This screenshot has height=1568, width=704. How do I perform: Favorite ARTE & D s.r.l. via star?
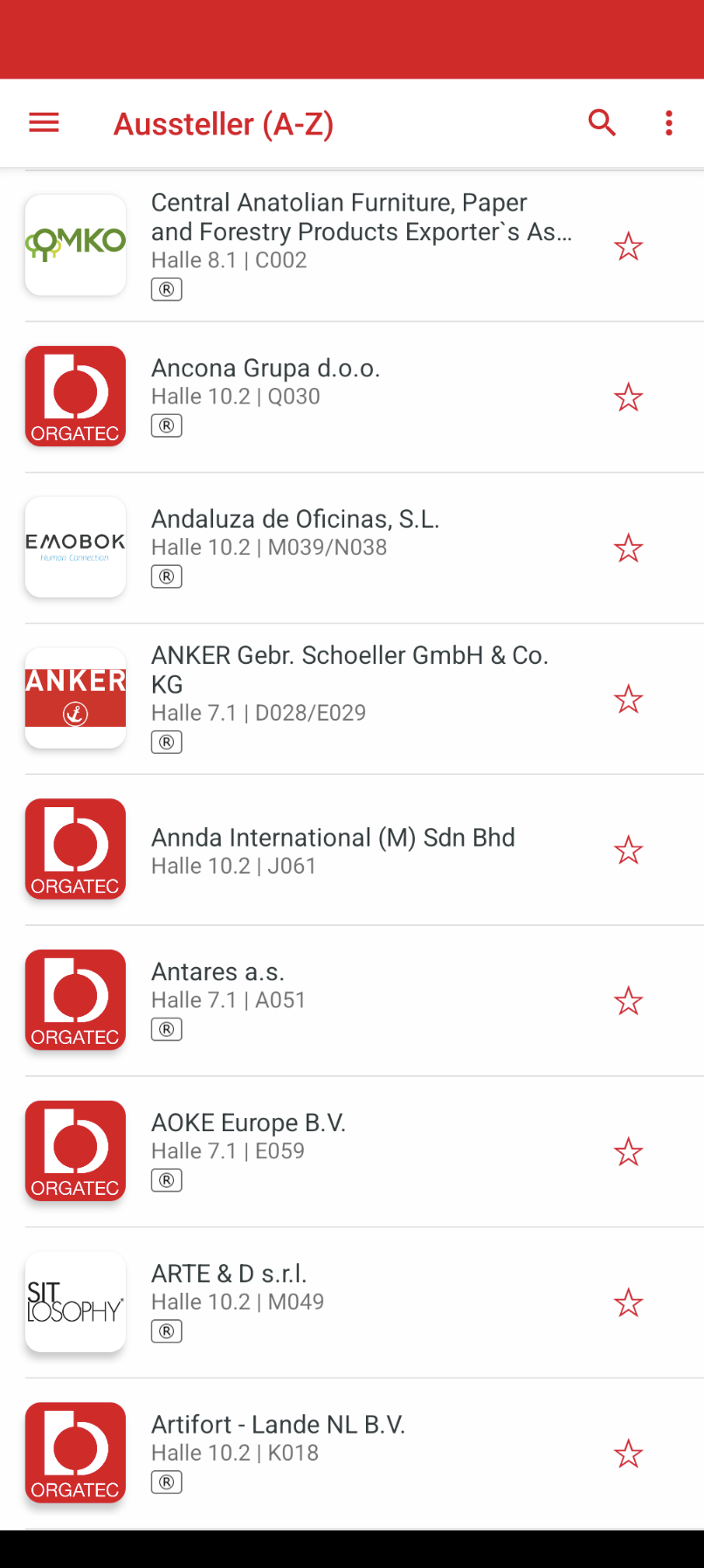point(628,1303)
